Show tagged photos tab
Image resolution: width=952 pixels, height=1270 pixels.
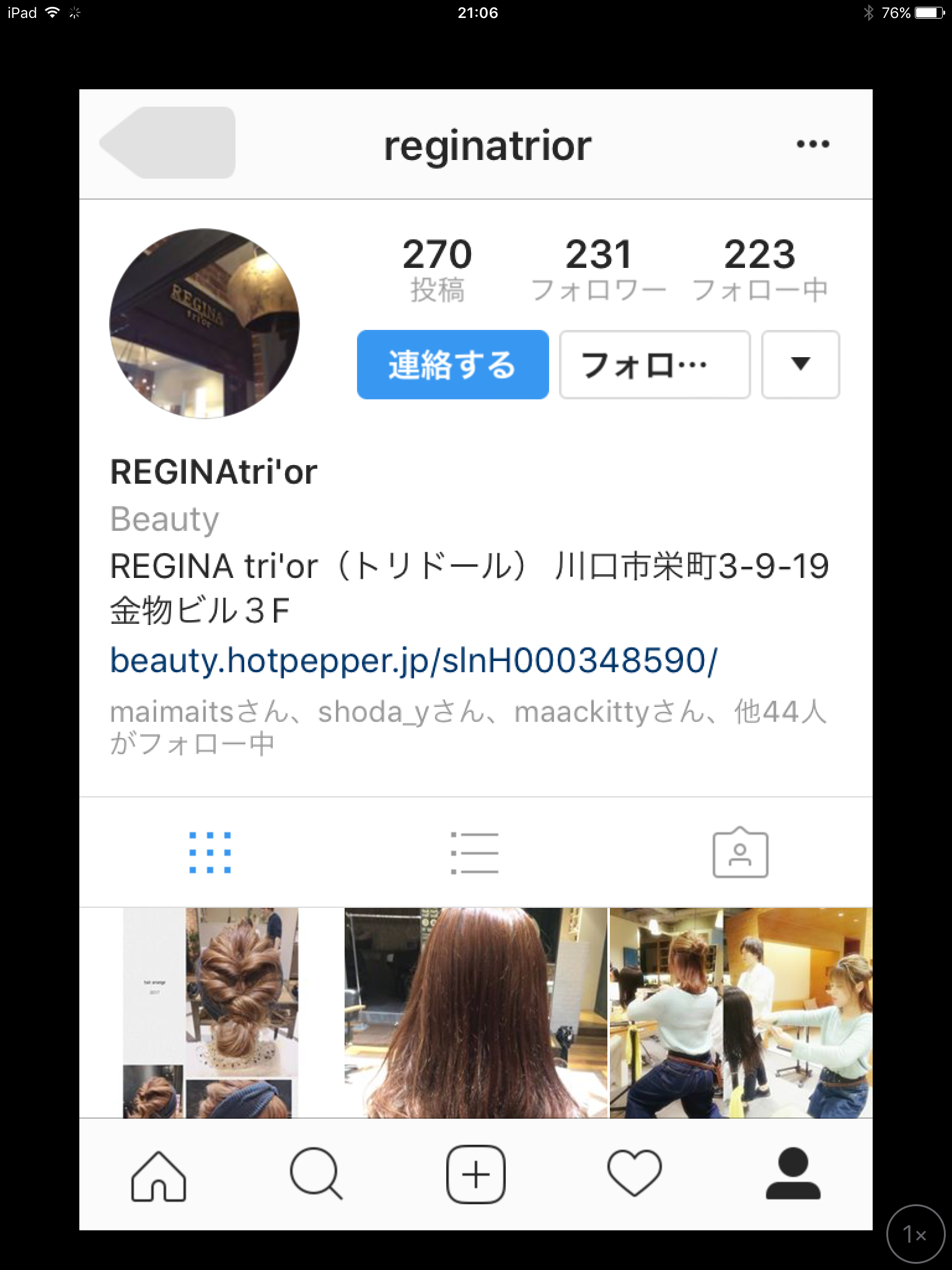click(740, 853)
